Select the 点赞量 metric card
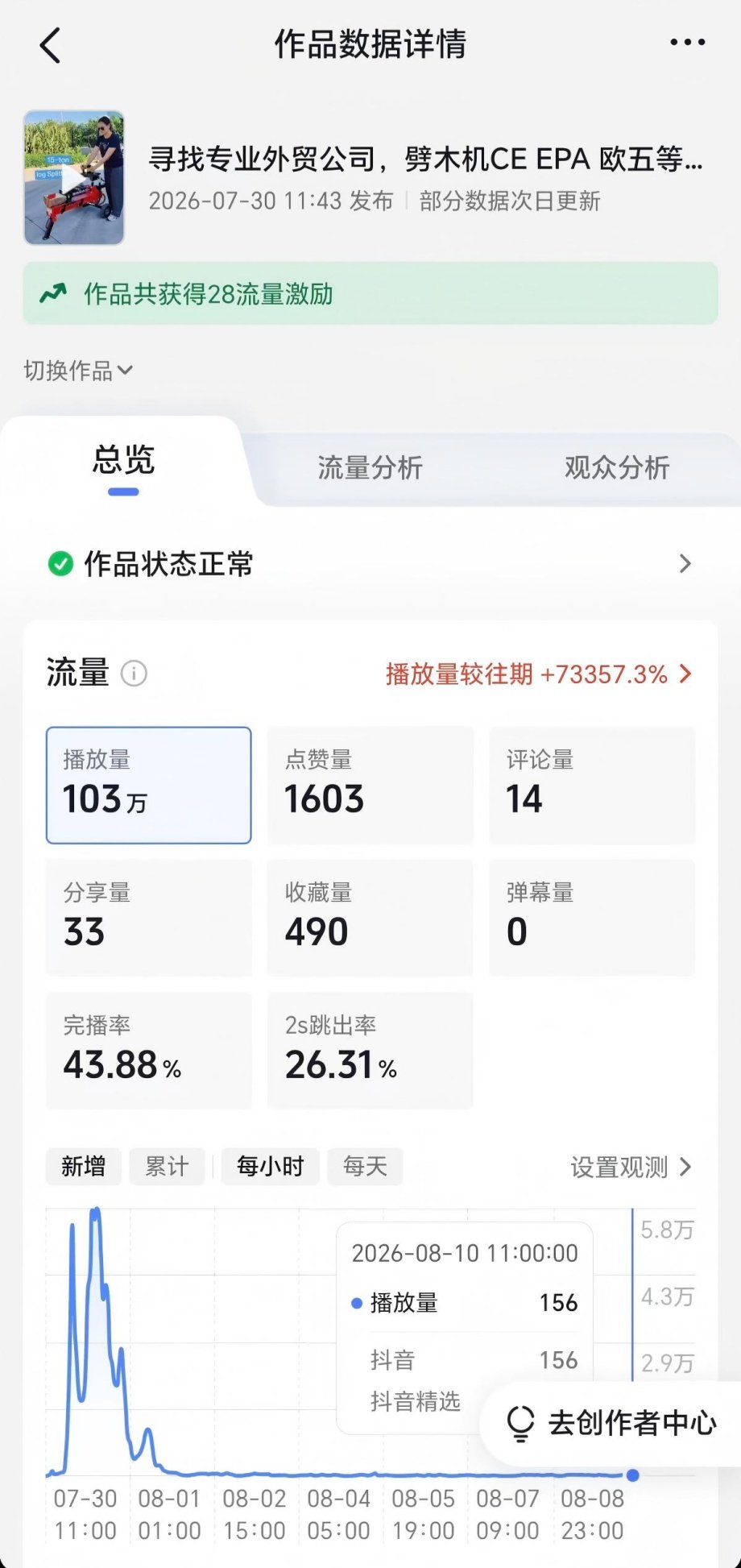This screenshot has height=1568, width=741. click(370, 786)
